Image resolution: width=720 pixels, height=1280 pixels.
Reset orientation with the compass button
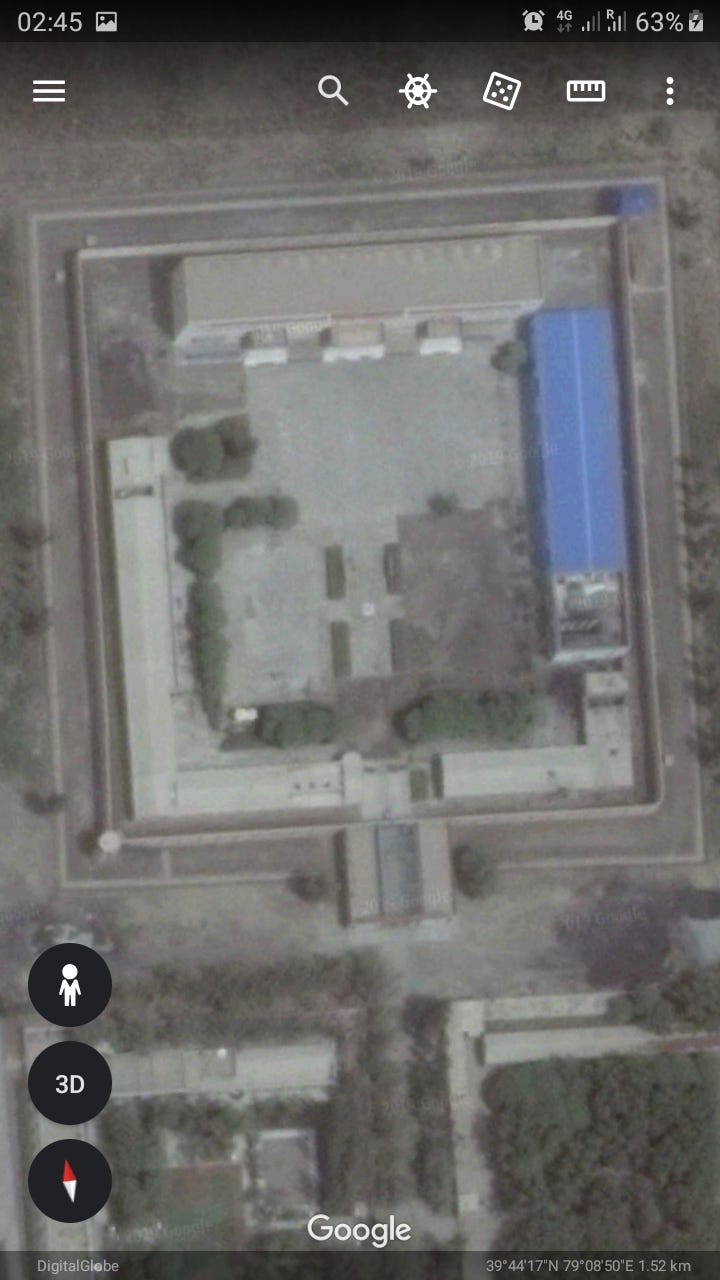[x=70, y=1181]
